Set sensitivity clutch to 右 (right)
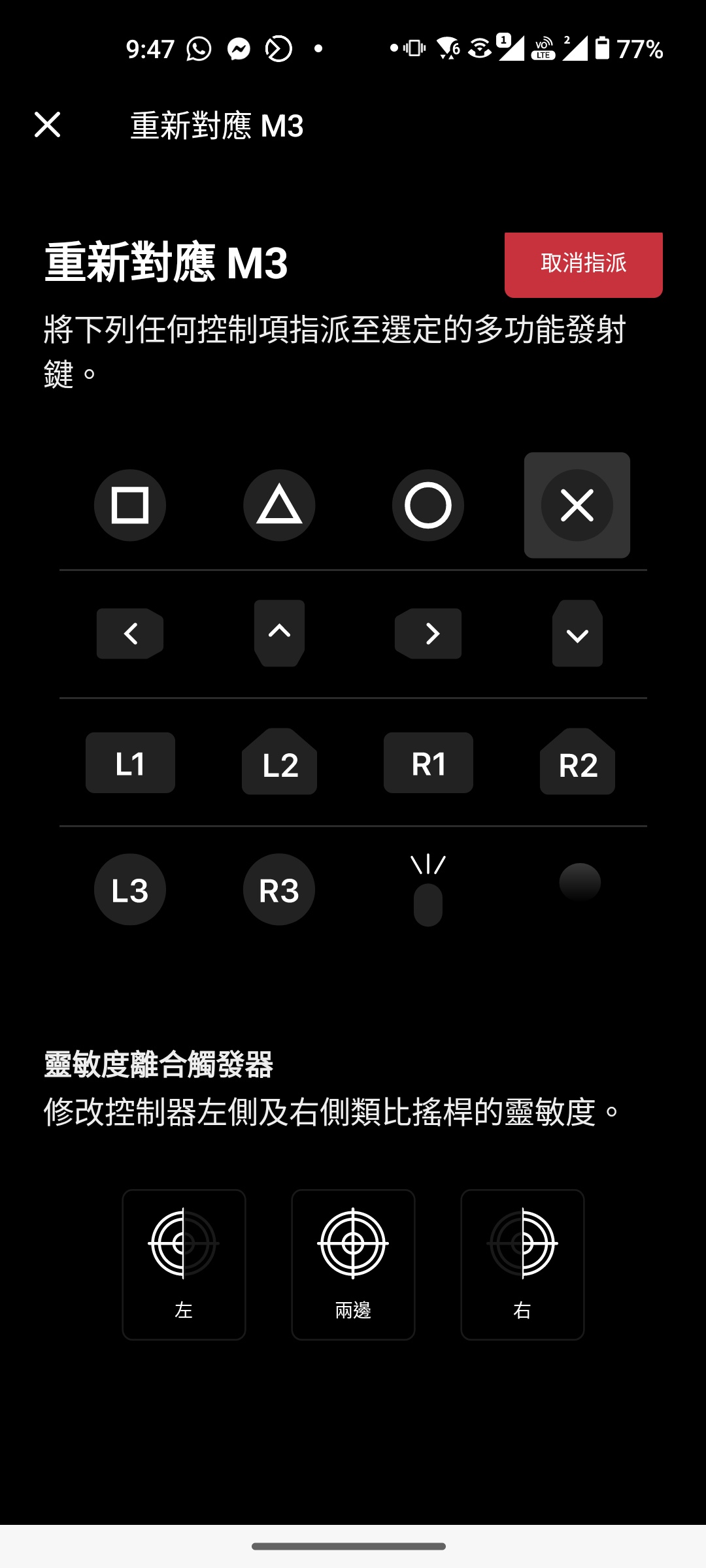 pyautogui.click(x=522, y=1264)
